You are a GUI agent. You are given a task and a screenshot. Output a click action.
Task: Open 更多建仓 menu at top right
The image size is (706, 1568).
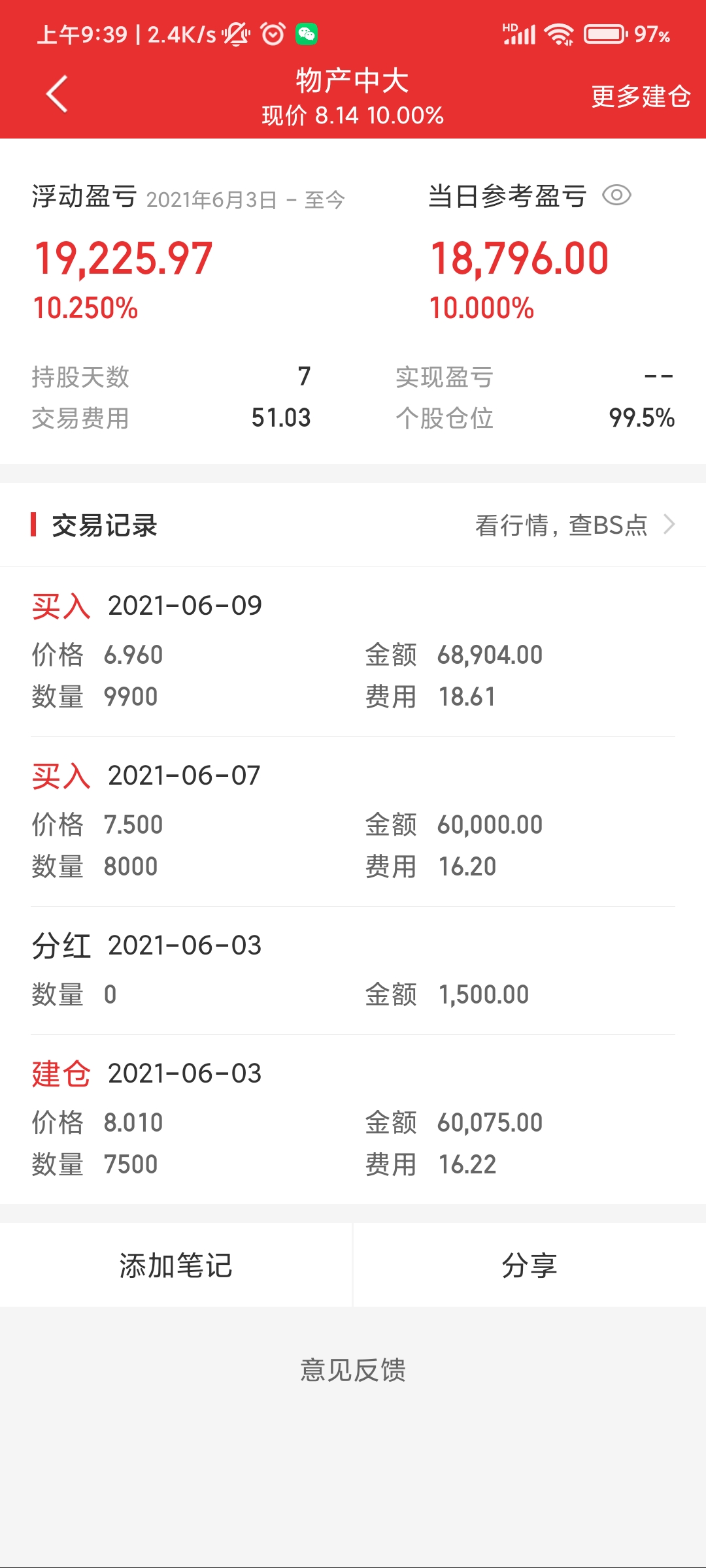point(641,95)
